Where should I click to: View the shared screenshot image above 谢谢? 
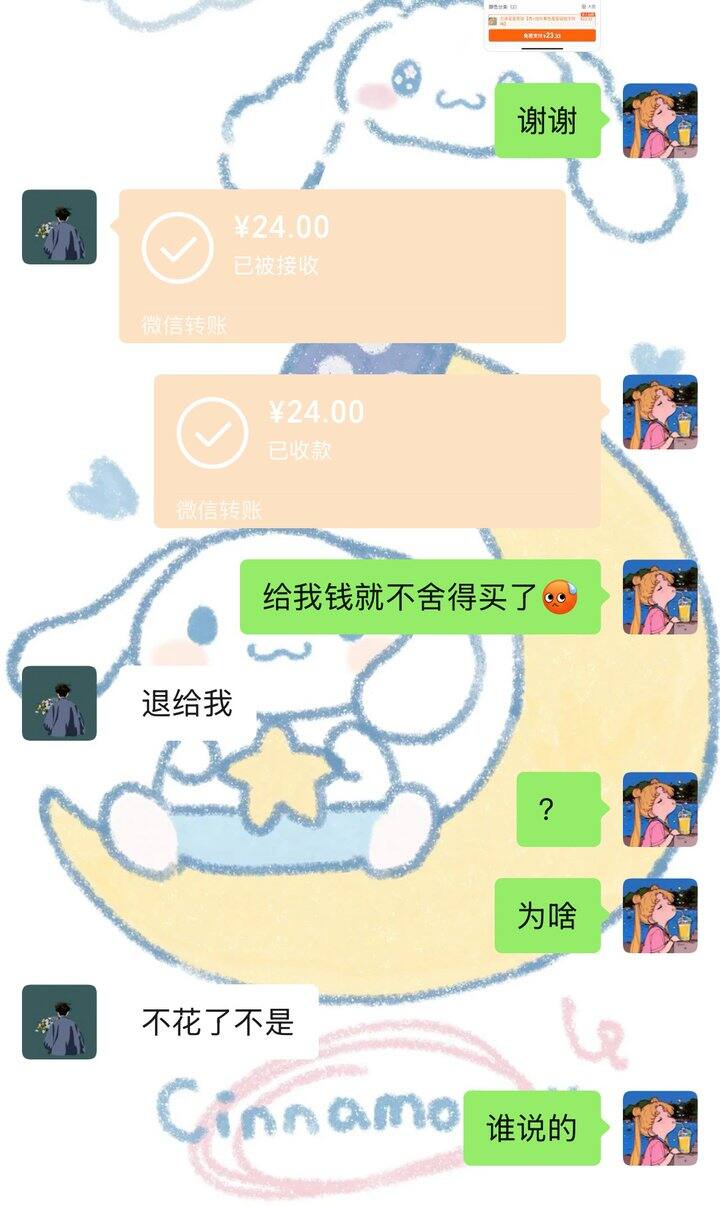[541, 24]
